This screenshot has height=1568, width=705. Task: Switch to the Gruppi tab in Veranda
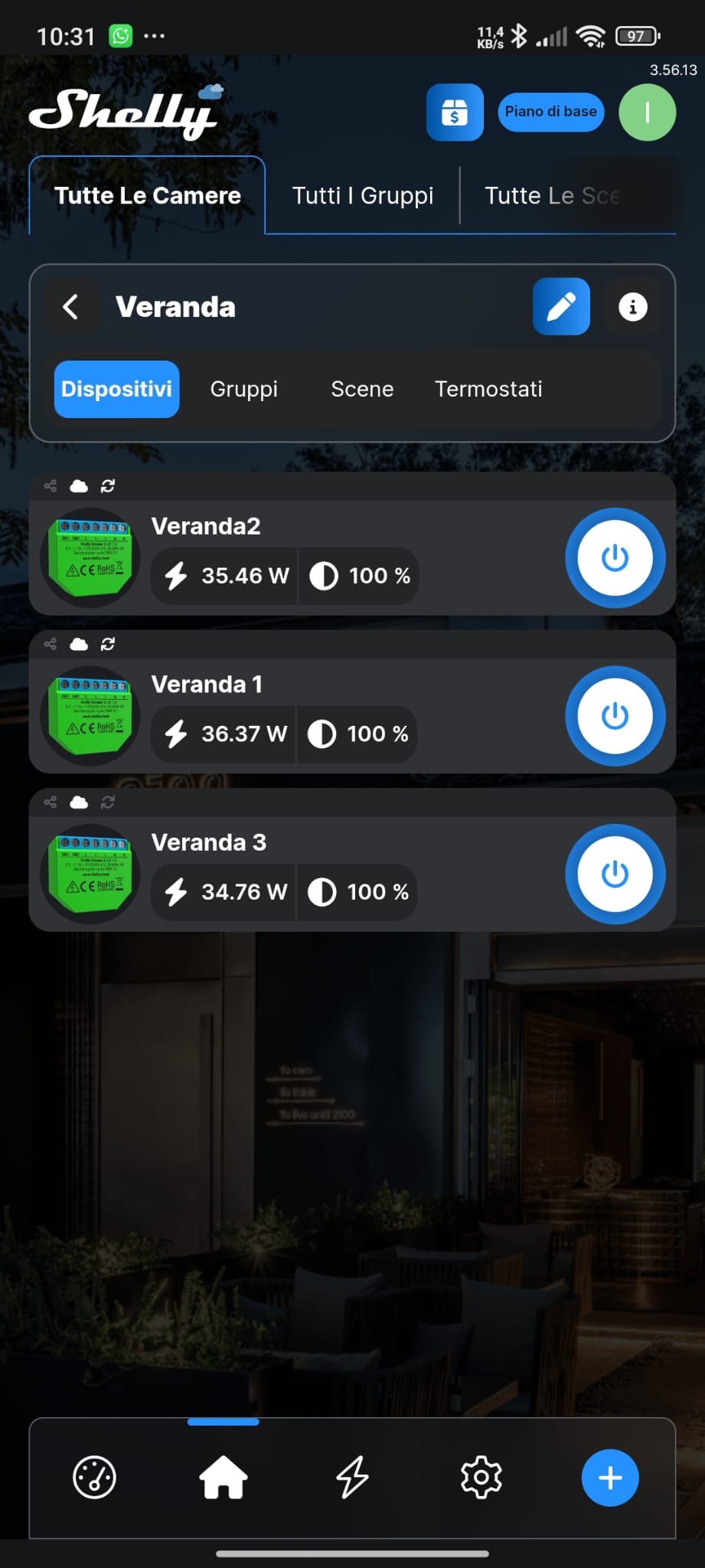[x=243, y=389]
